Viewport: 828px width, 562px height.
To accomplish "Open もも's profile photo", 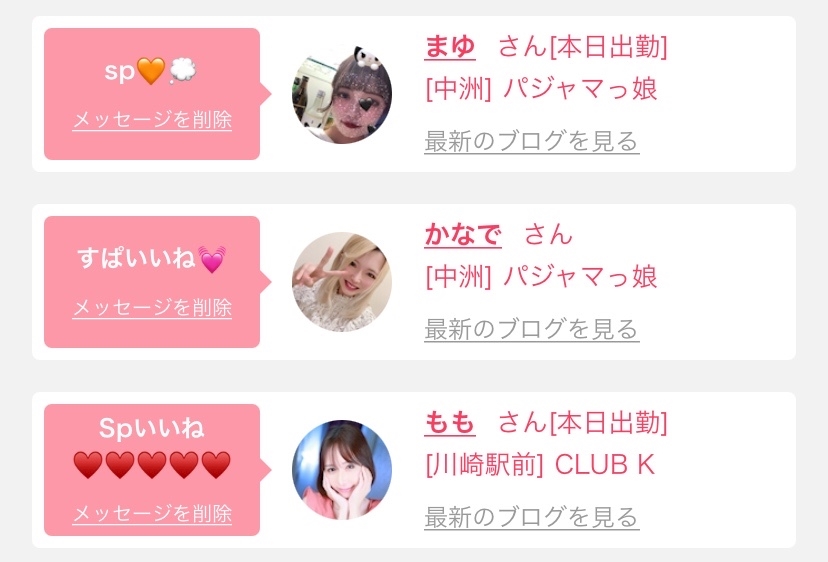I will coord(342,470).
